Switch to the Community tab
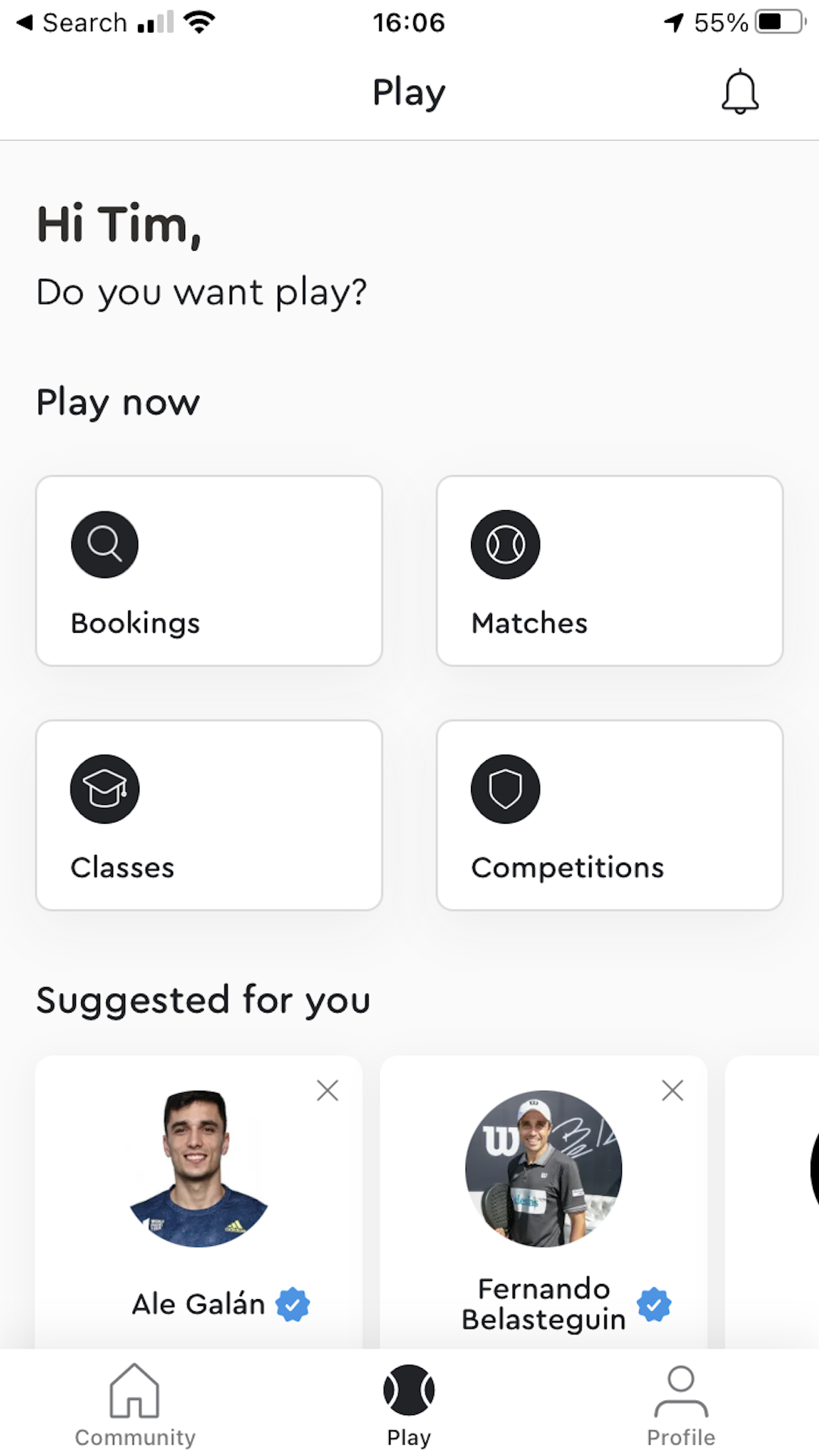The image size is (819, 1456). coord(134,1406)
